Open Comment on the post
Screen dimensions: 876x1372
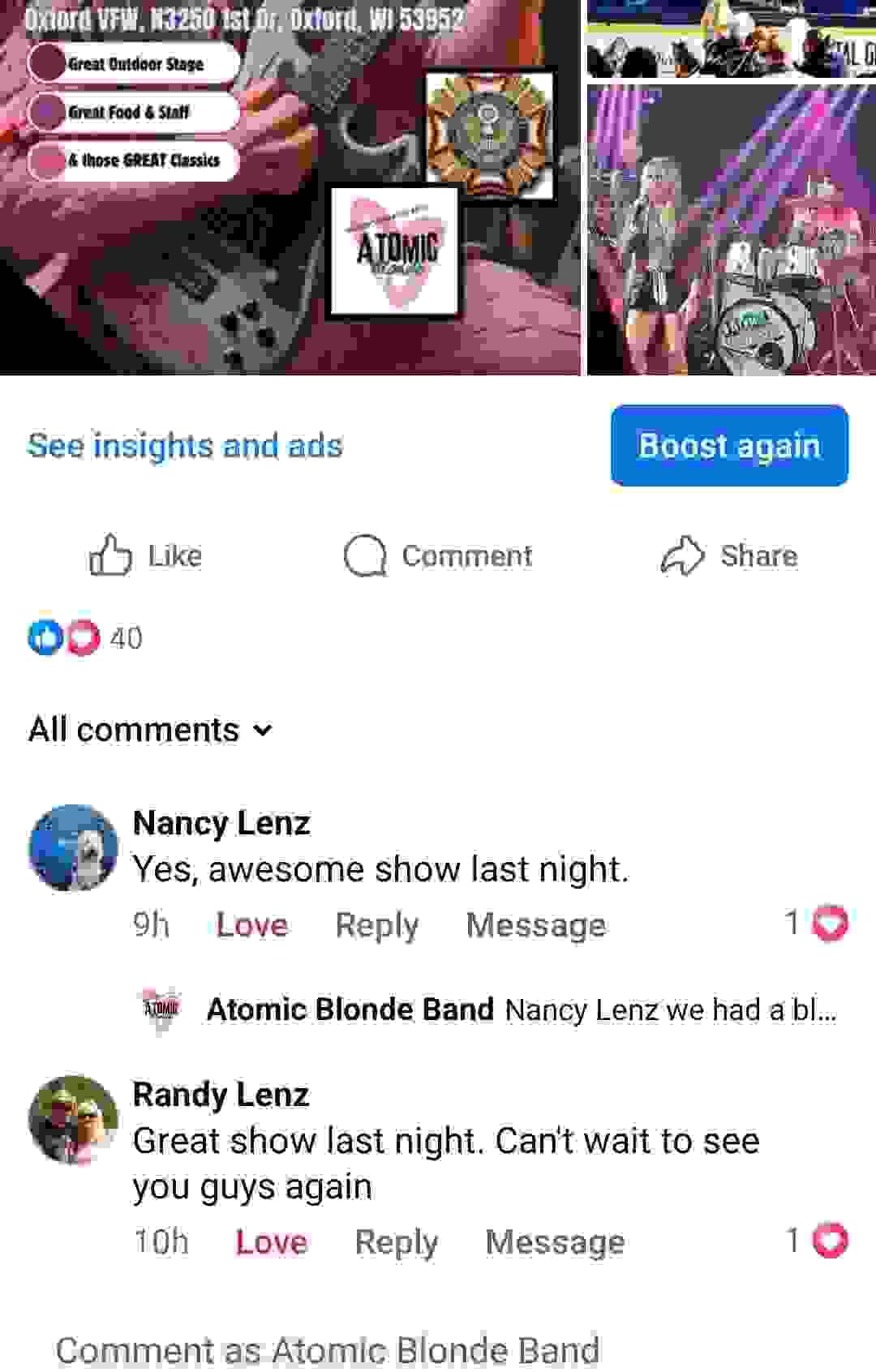point(438,556)
